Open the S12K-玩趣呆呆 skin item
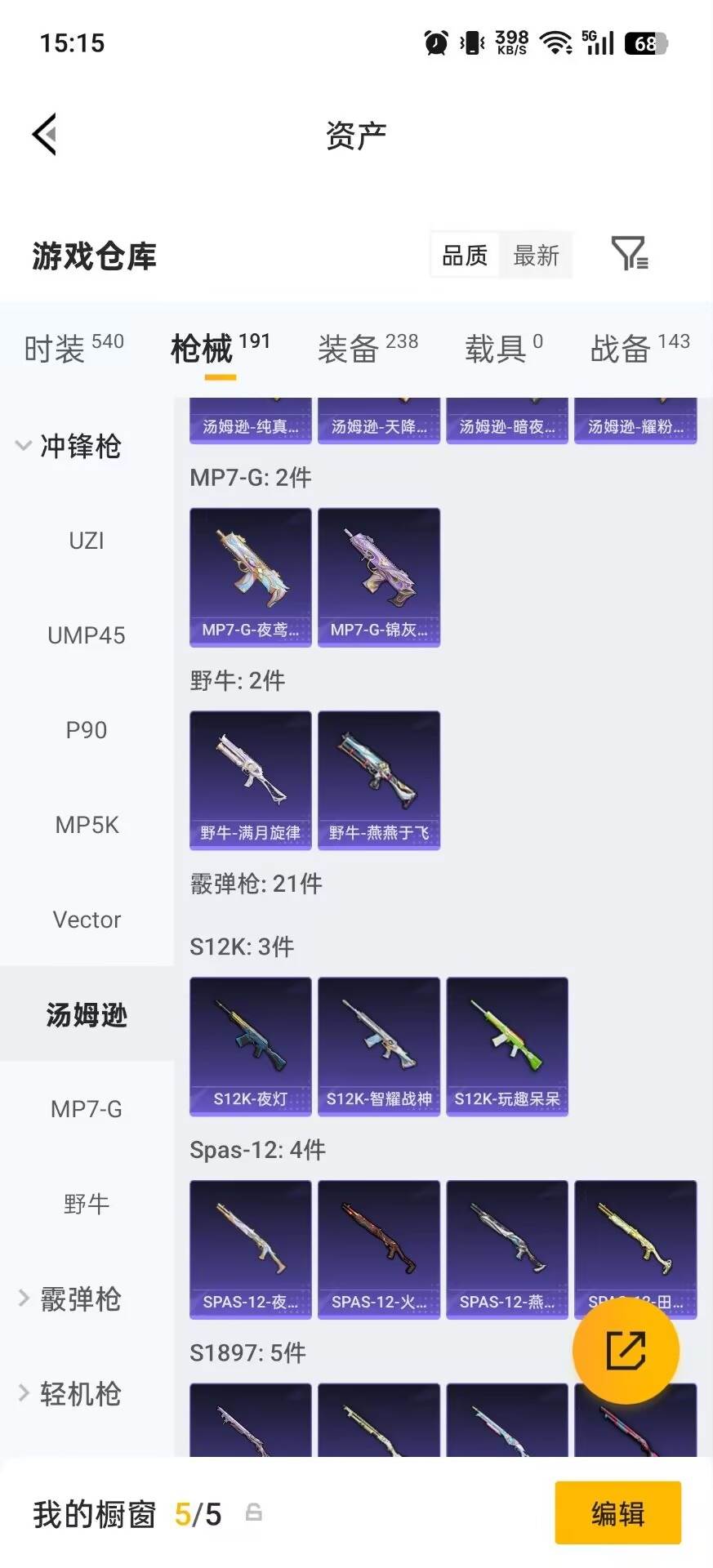Screen dimensions: 713x1568 coord(507,1046)
